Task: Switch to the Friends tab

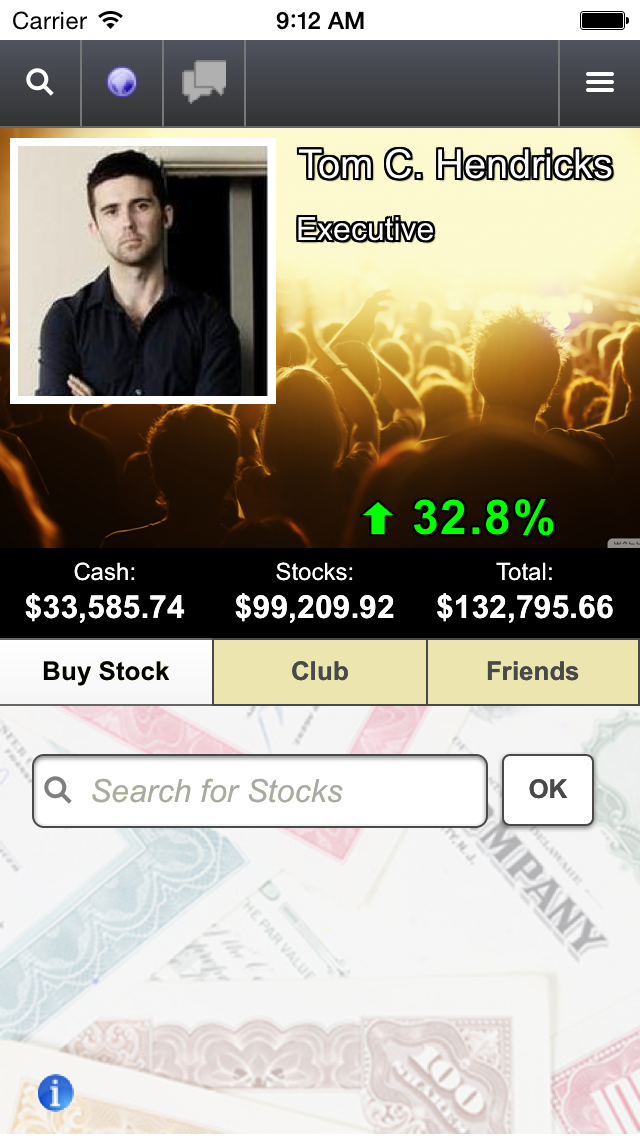Action: pyautogui.click(x=533, y=672)
